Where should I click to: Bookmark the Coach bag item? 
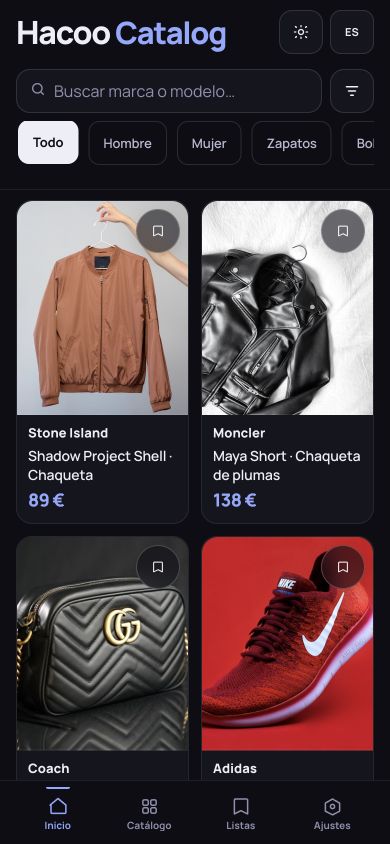(x=158, y=567)
